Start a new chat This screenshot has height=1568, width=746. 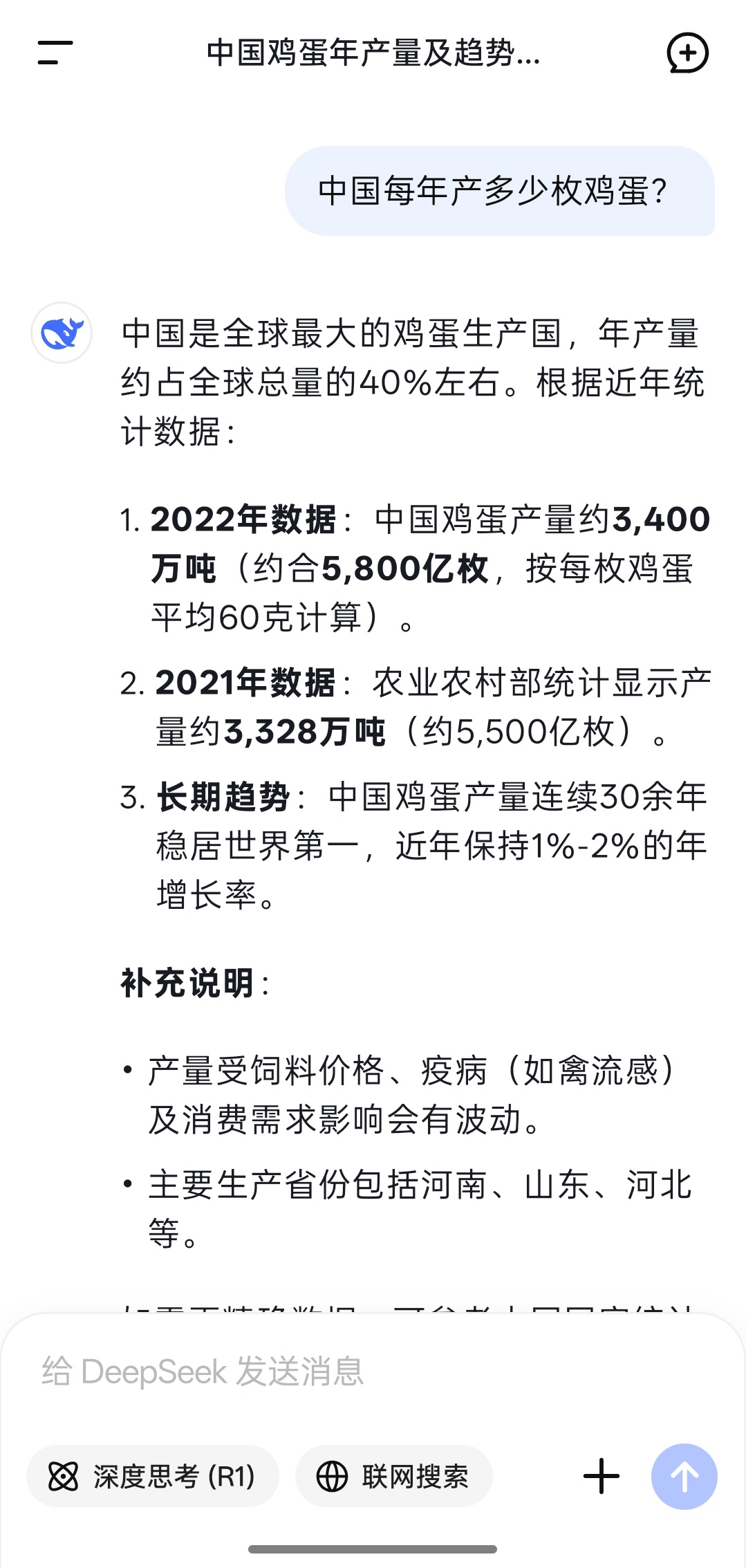[x=687, y=53]
